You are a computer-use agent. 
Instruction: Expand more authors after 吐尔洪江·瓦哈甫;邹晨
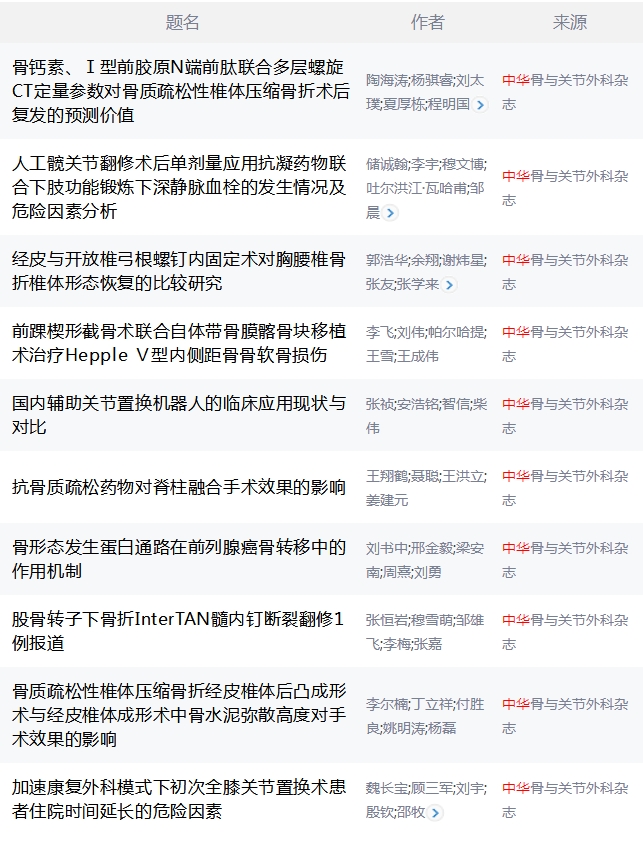point(390,213)
